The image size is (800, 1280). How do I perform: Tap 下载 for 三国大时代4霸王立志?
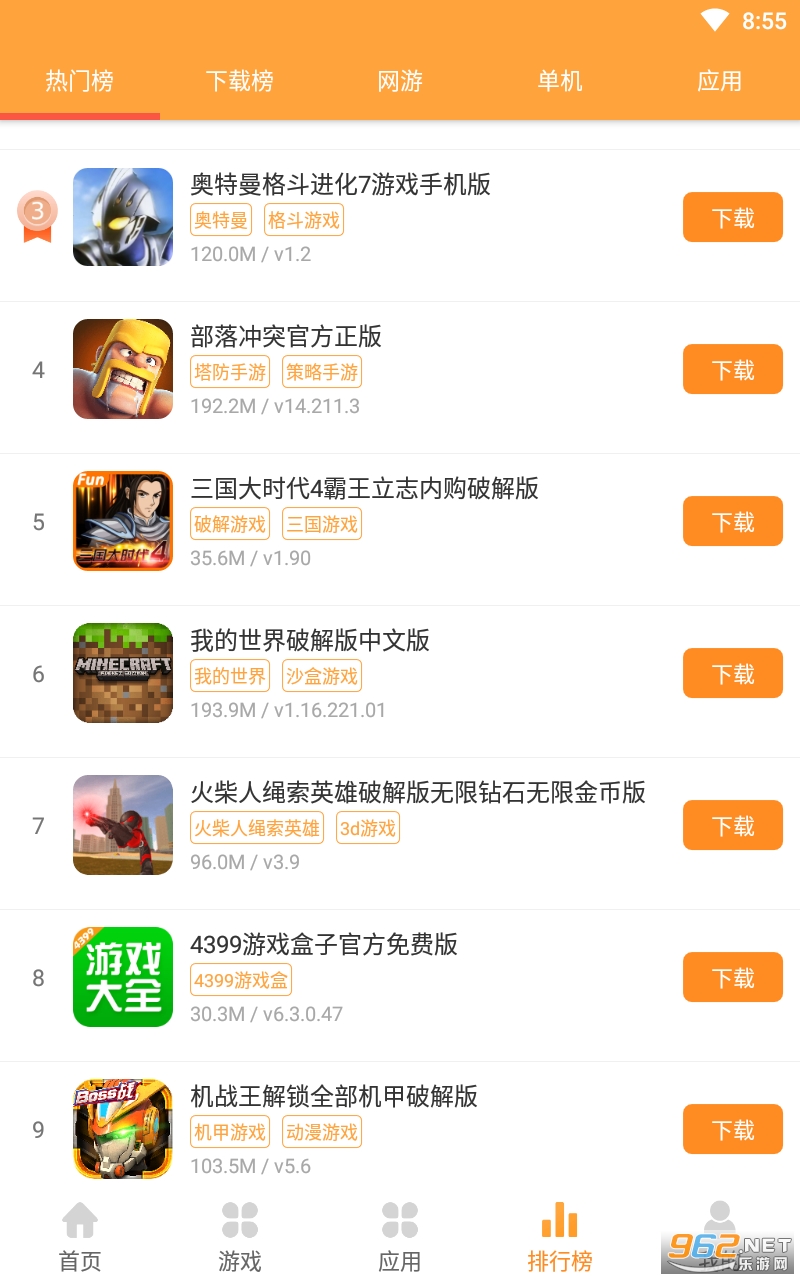click(x=733, y=522)
